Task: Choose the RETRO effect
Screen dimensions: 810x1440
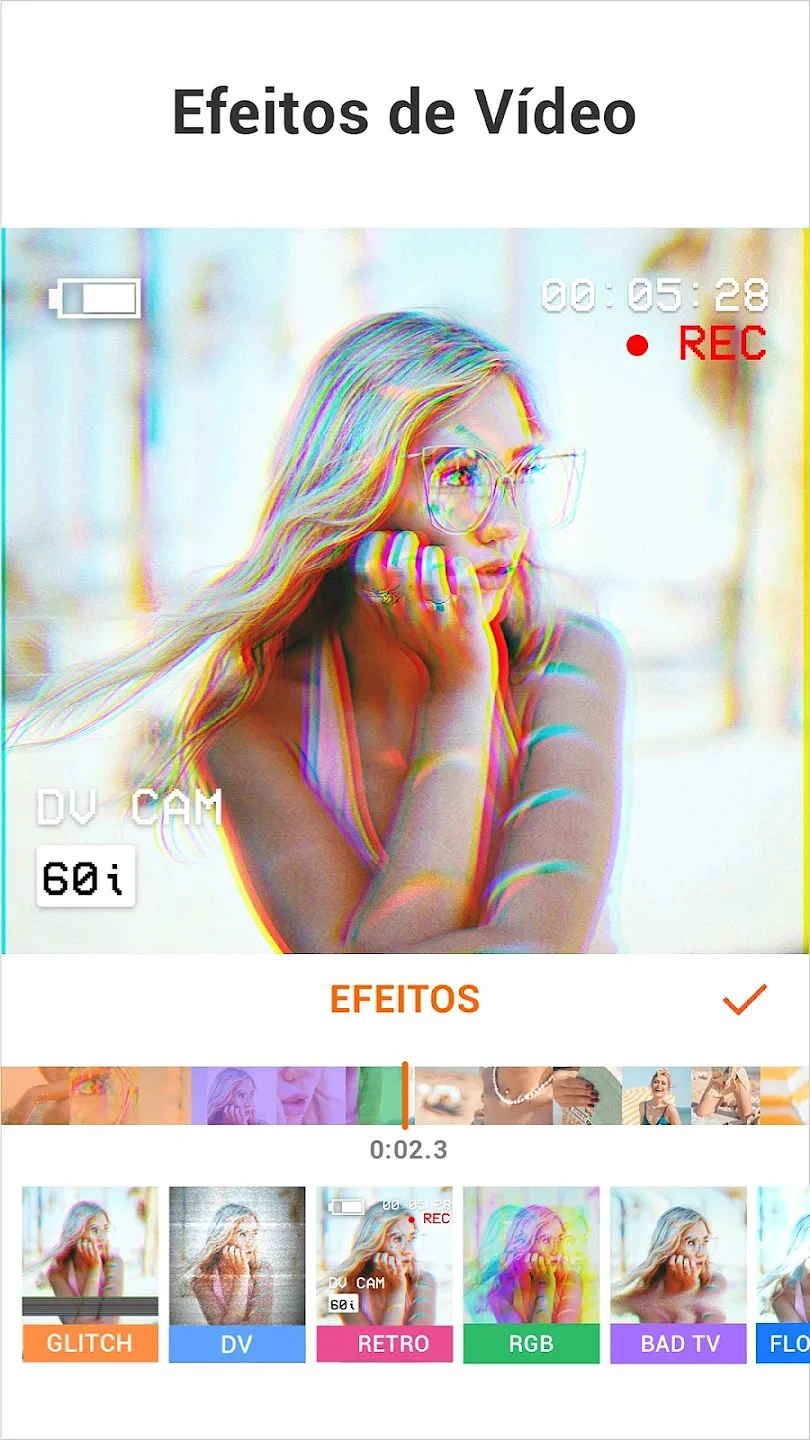Action: [385, 1274]
